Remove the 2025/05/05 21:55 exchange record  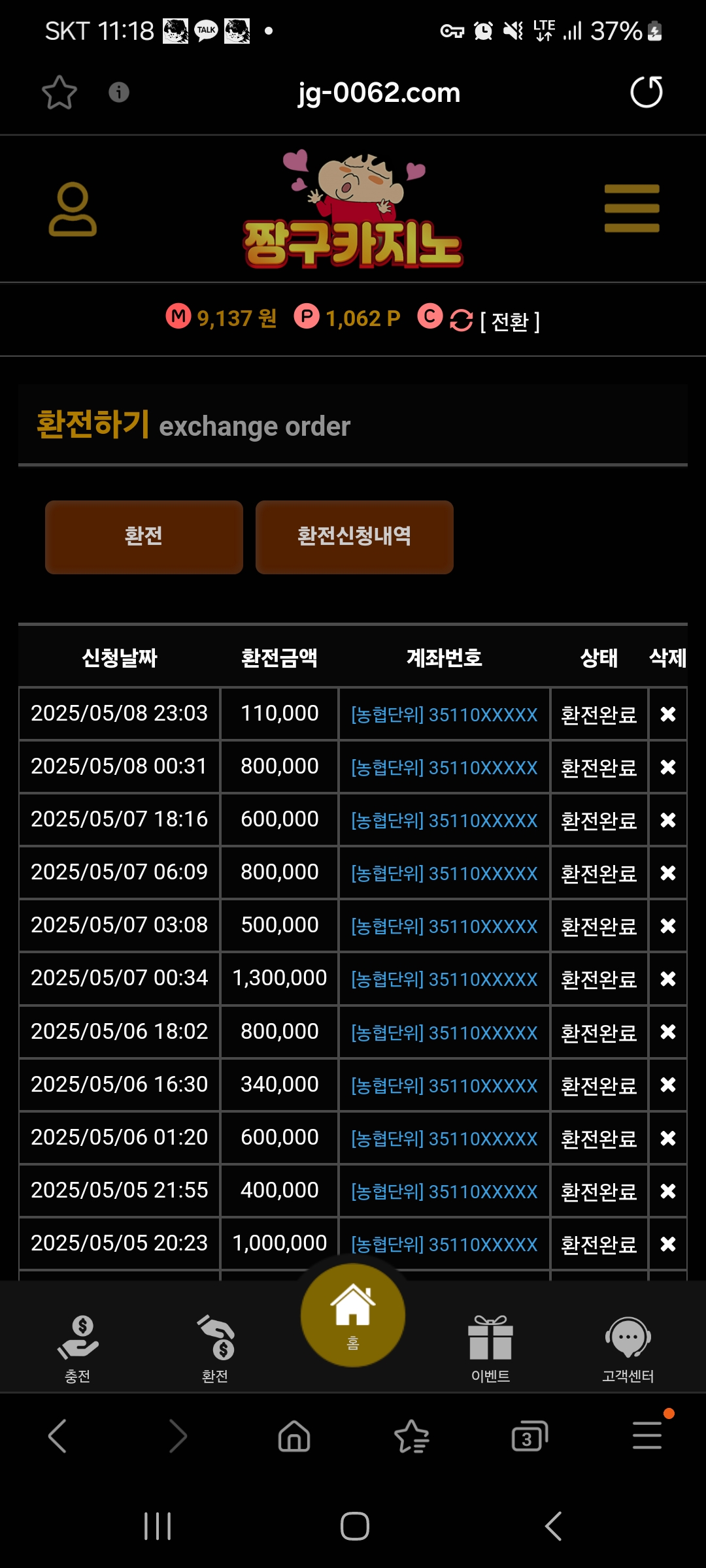coord(667,1191)
